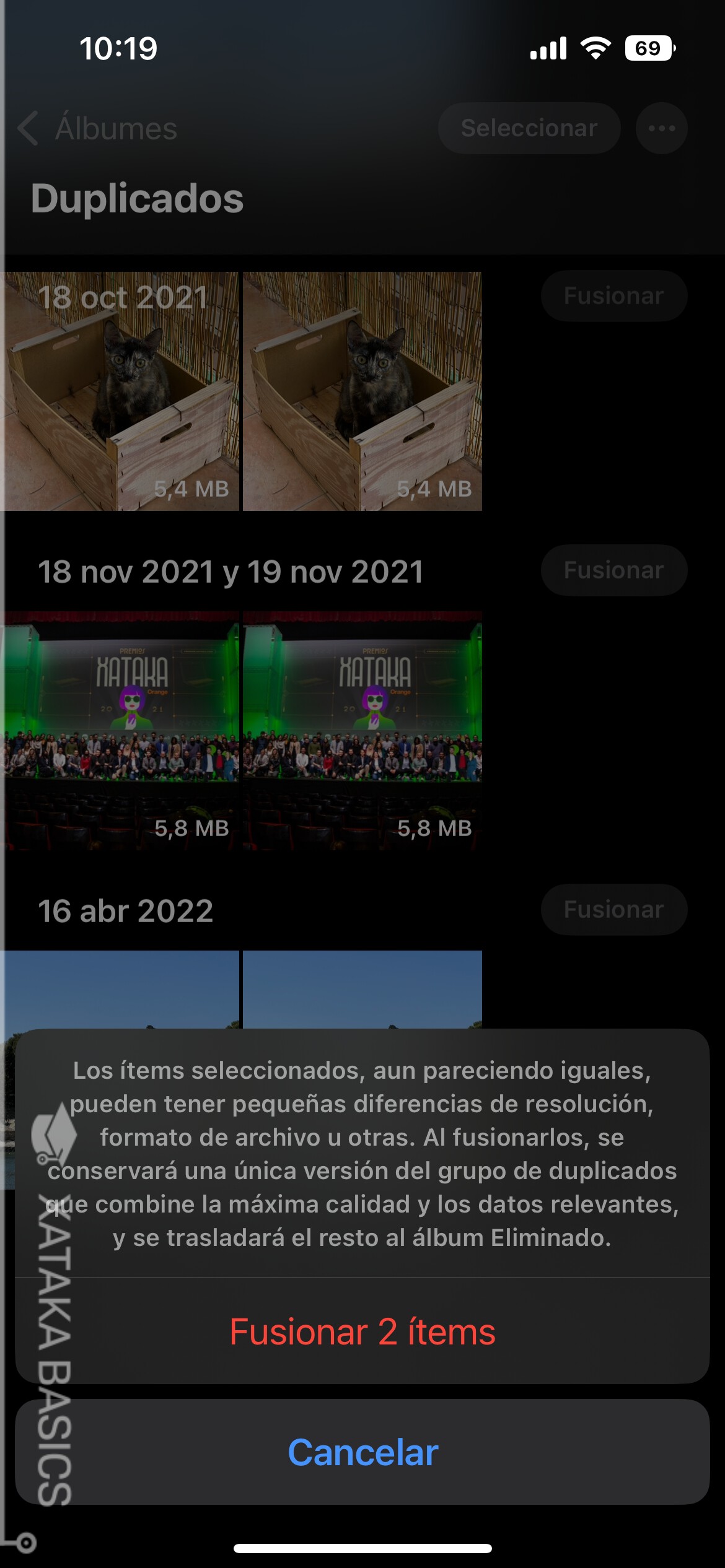Open the more options ellipsis menu
The width and height of the screenshot is (725, 1568).
coord(661,128)
